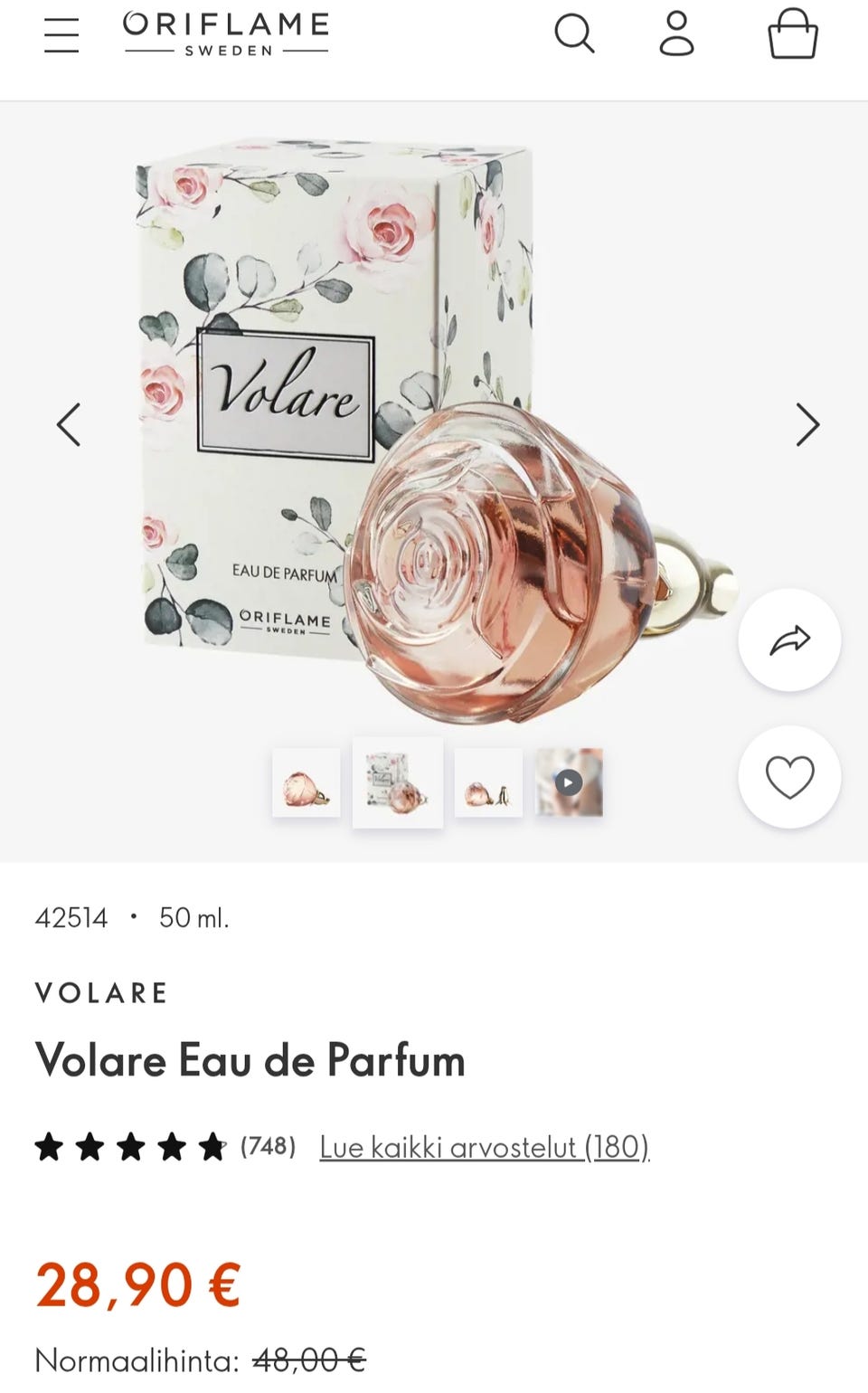Image resolution: width=868 pixels, height=1393 pixels.
Task: Select the Volare brand label
Action: coord(101,992)
